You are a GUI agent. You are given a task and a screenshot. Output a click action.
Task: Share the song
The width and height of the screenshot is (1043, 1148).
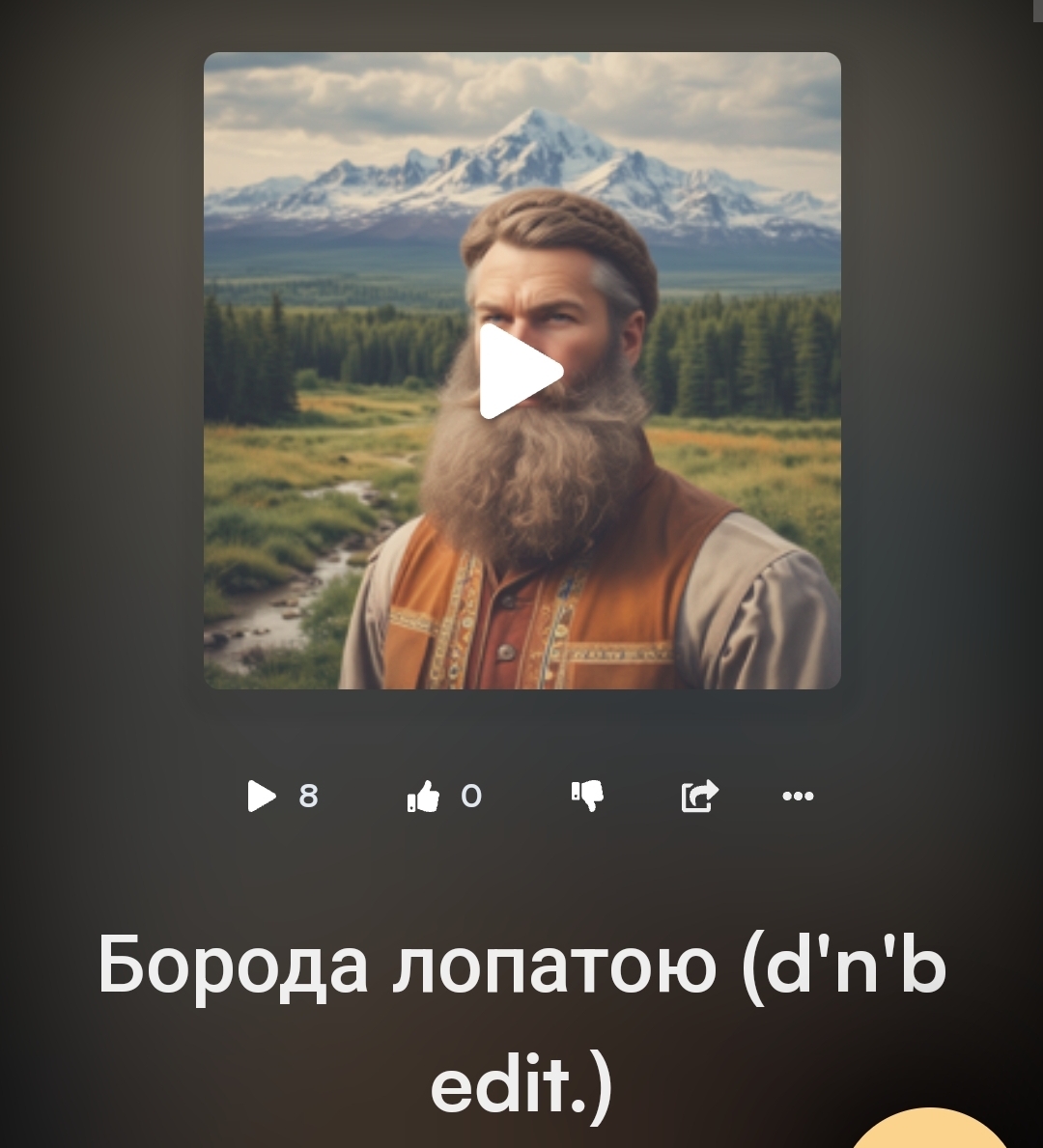coord(699,797)
